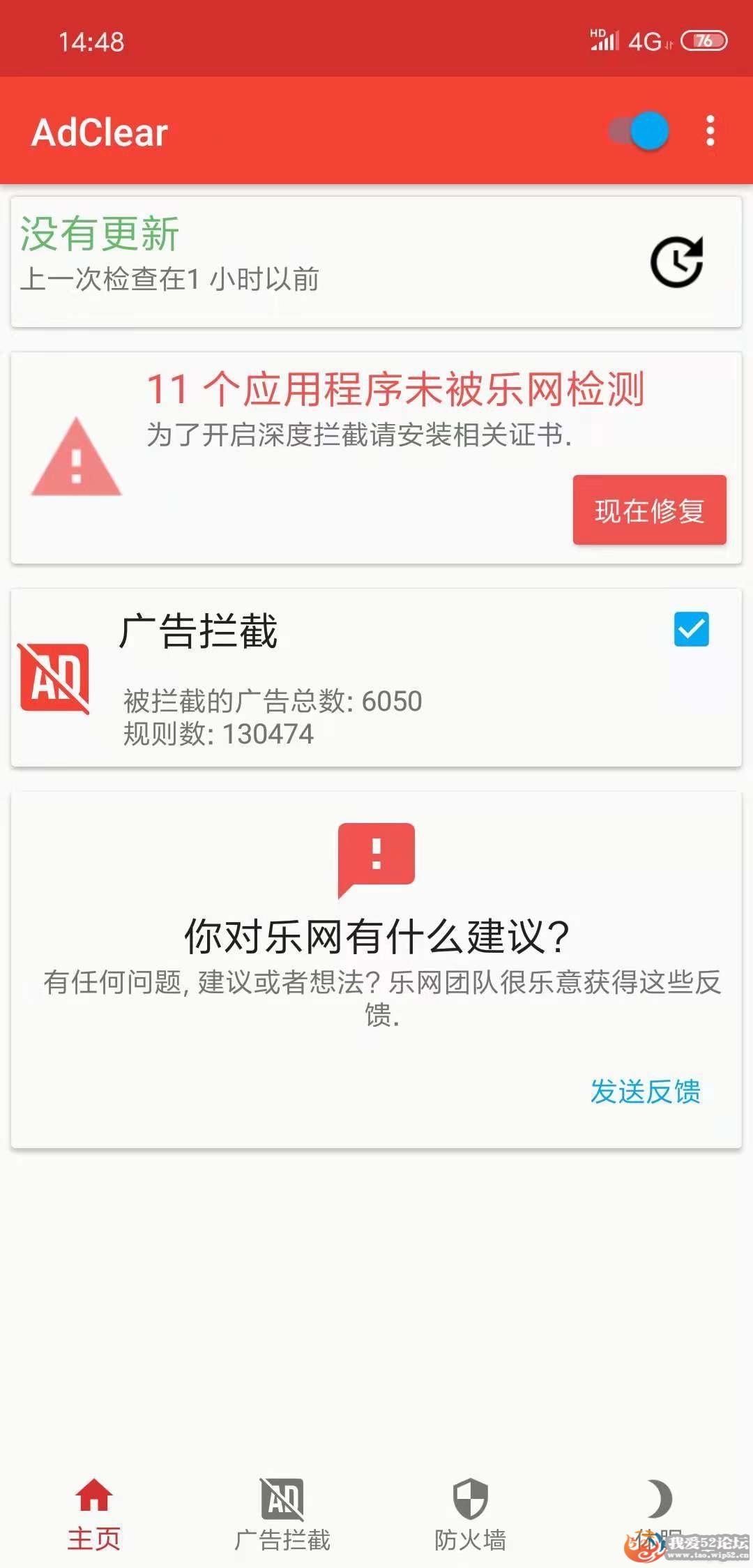Tap the 发送反馈 link
Viewport: 753px width, 1568px height.
click(x=645, y=1092)
